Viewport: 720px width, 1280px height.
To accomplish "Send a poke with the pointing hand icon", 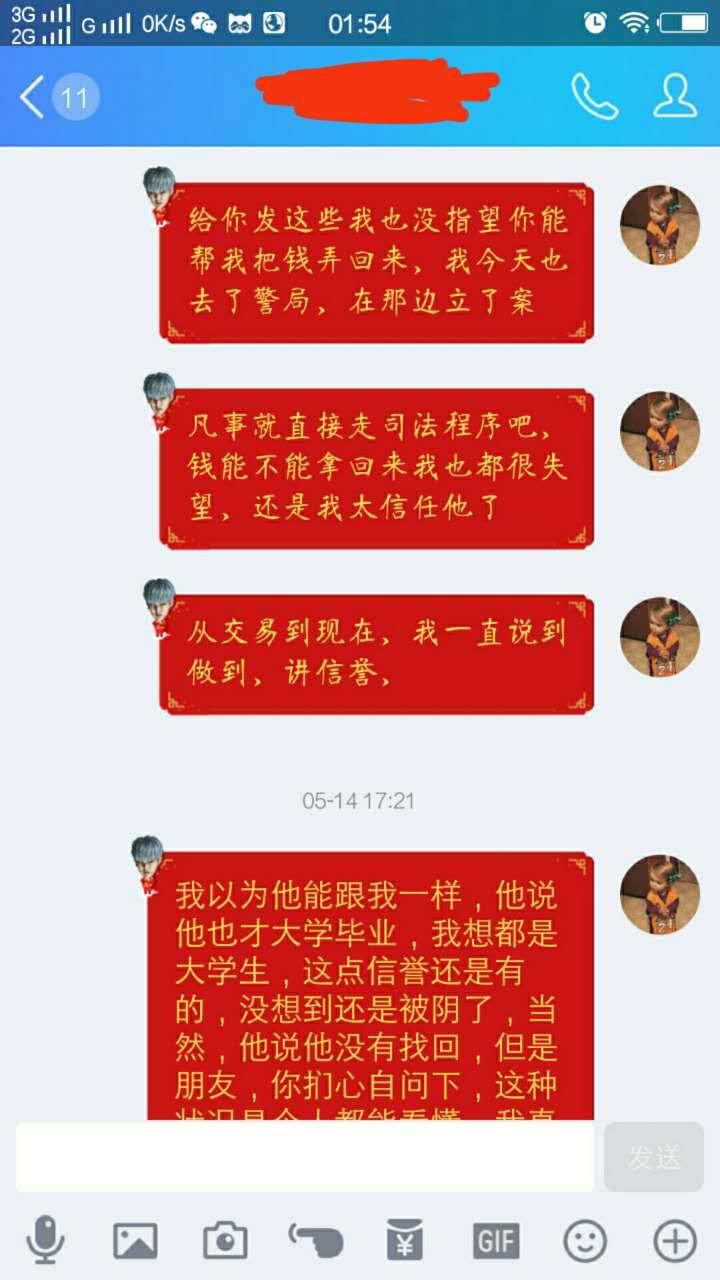I will pyautogui.click(x=316, y=1241).
